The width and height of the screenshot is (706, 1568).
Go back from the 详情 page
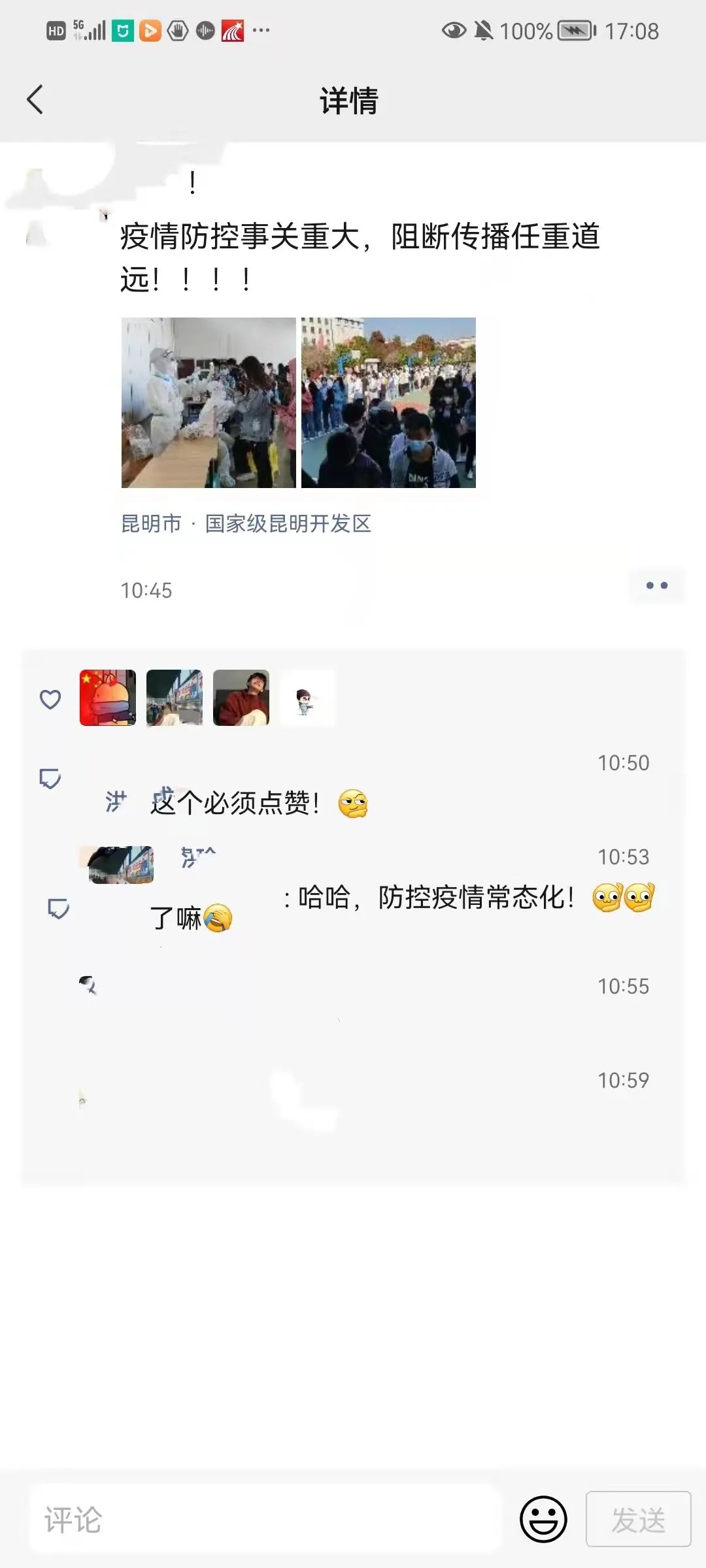(35, 100)
